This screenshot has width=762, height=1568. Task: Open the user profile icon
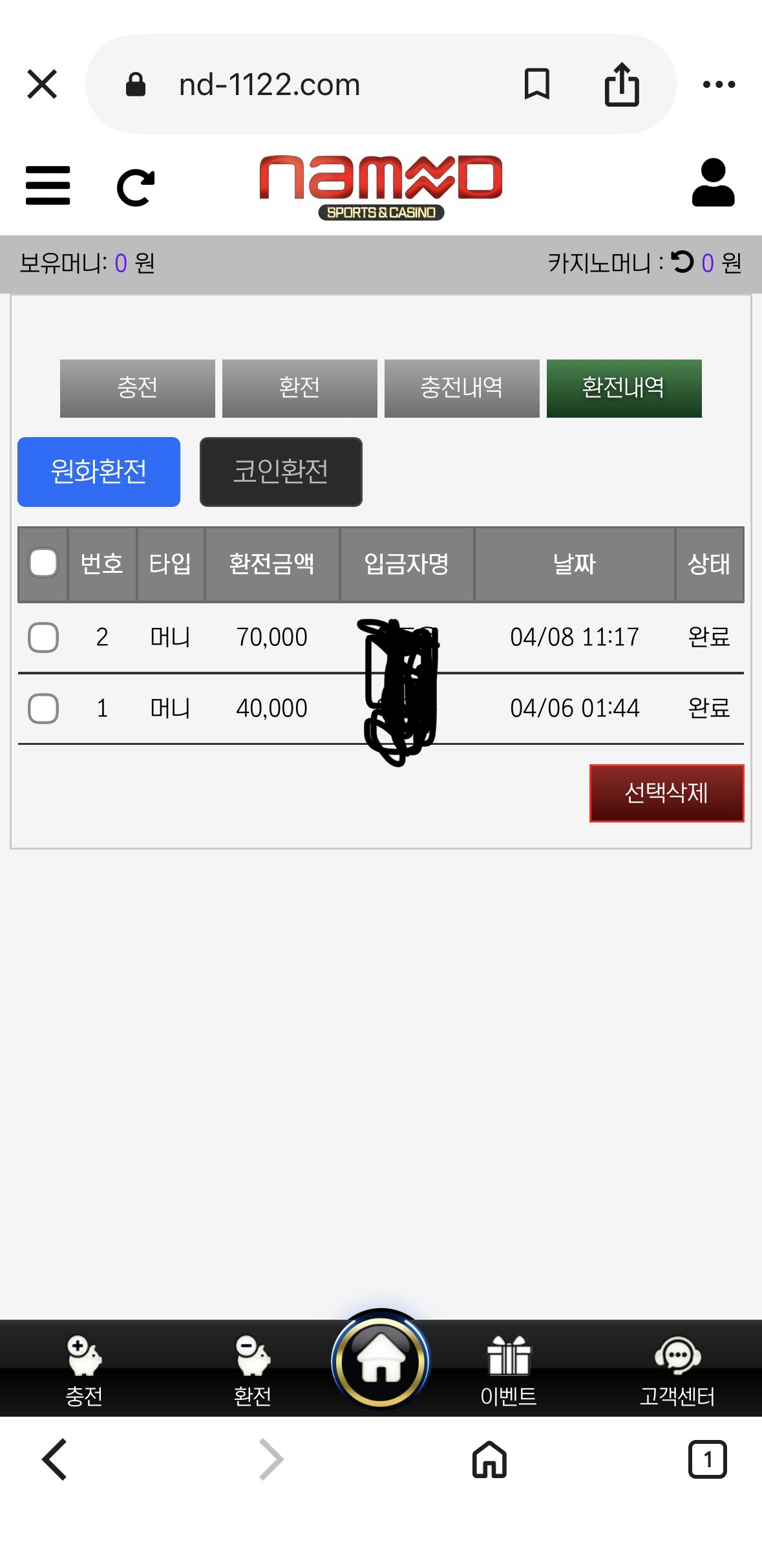pyautogui.click(x=713, y=183)
